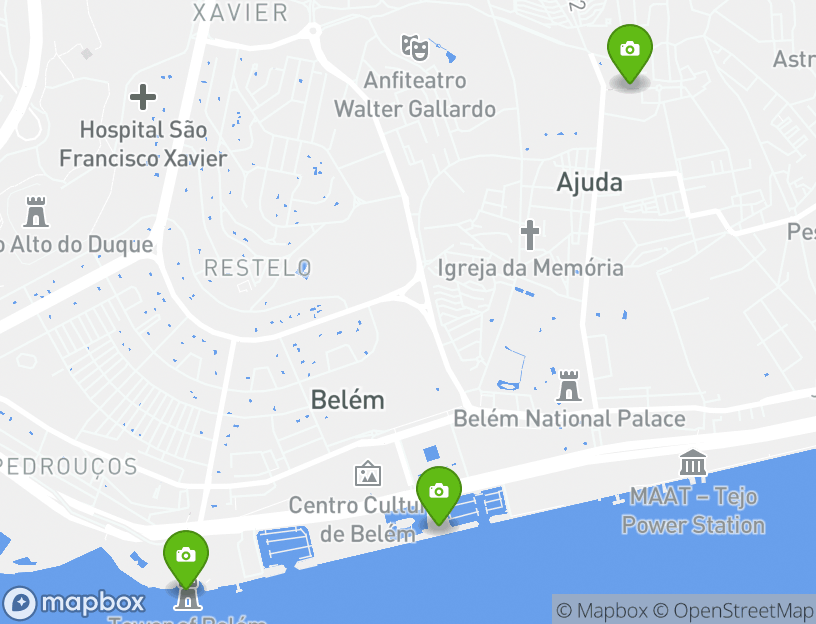Open the © Mapbox attribution link
The width and height of the screenshot is (816, 624).
pyautogui.click(x=602, y=610)
